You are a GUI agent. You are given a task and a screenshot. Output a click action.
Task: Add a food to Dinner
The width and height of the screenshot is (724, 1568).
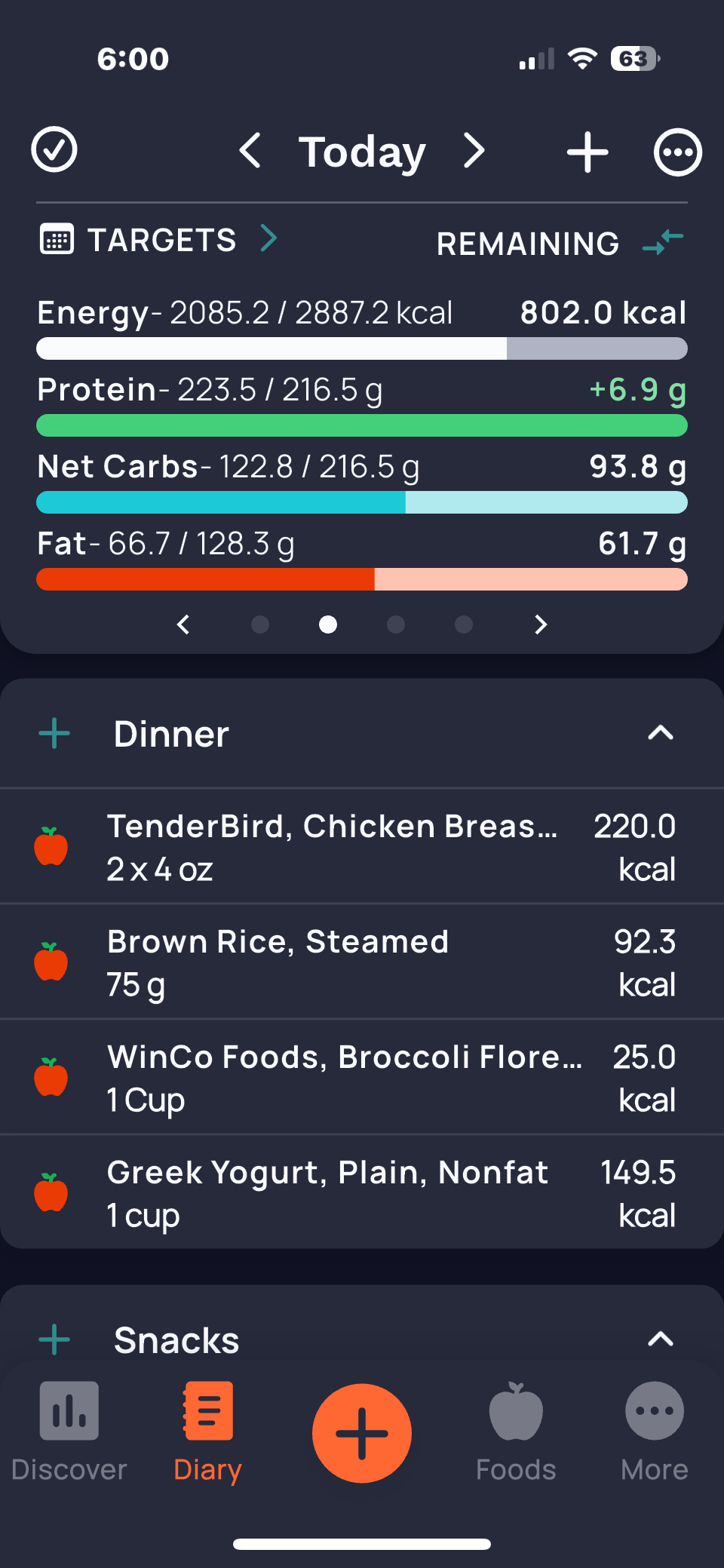tap(54, 734)
